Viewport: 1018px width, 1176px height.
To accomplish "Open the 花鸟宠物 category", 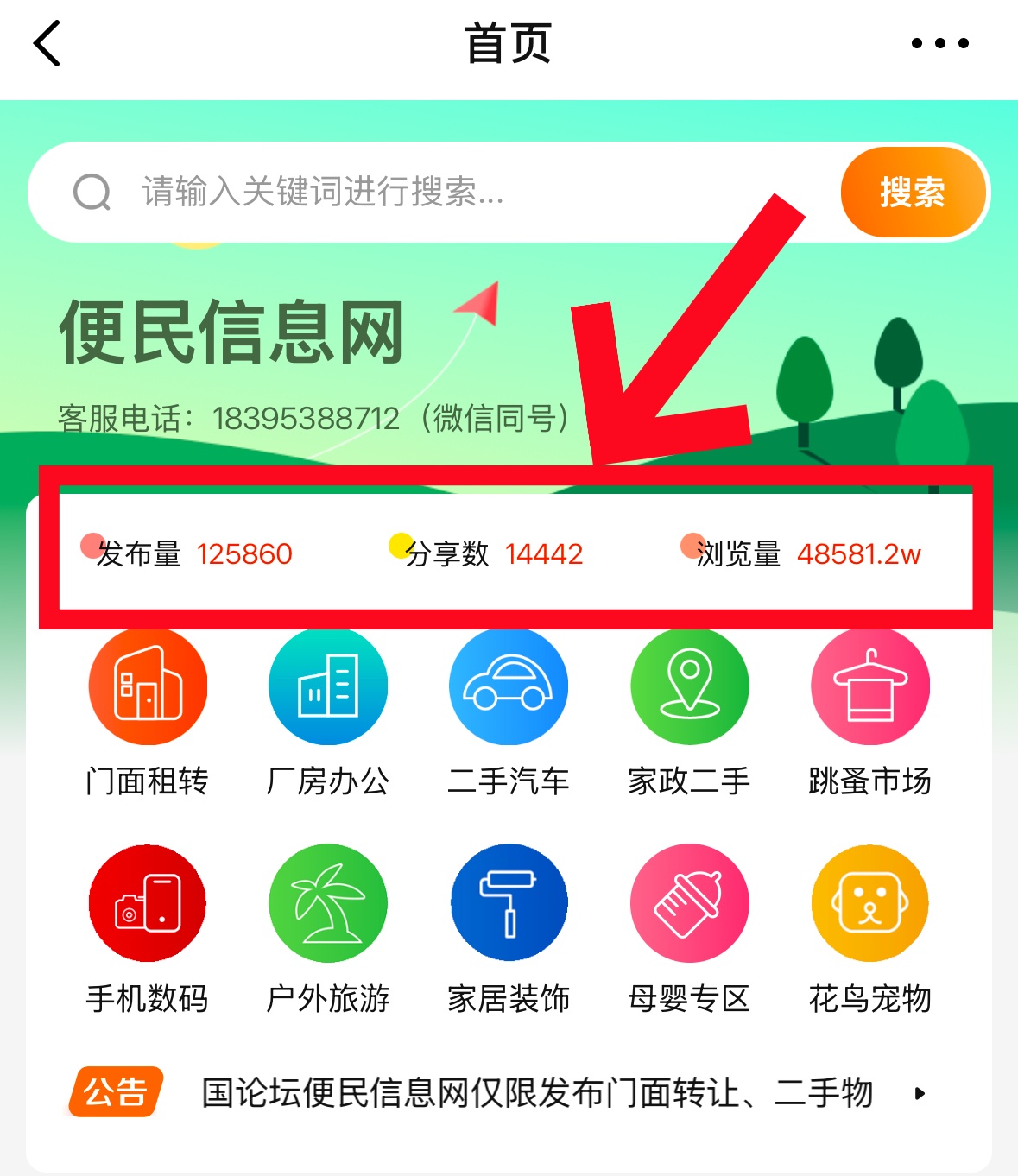I will point(869,904).
